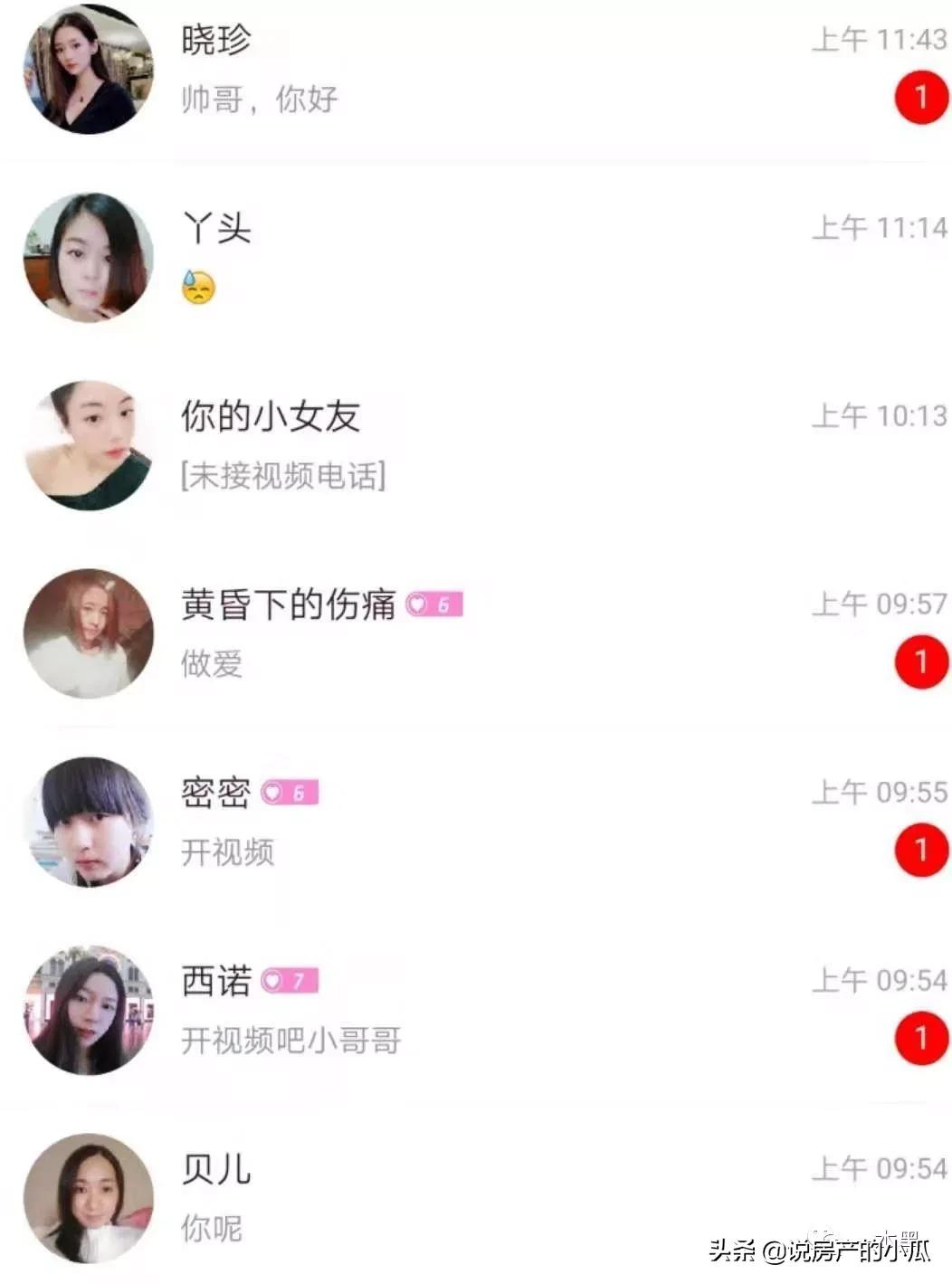952x1284 pixels.
Task: Tap 西诺's heart level 7 badge
Action: 290,979
